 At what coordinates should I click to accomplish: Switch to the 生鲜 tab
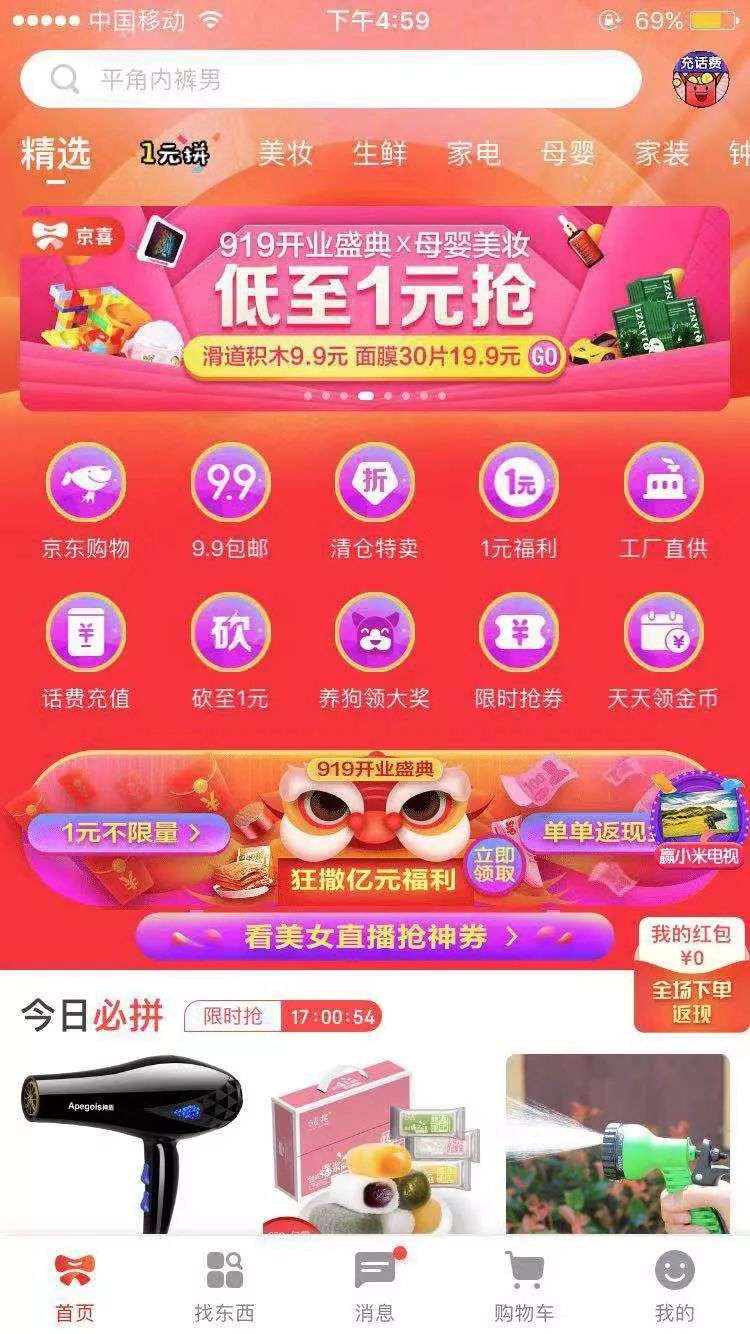(380, 154)
